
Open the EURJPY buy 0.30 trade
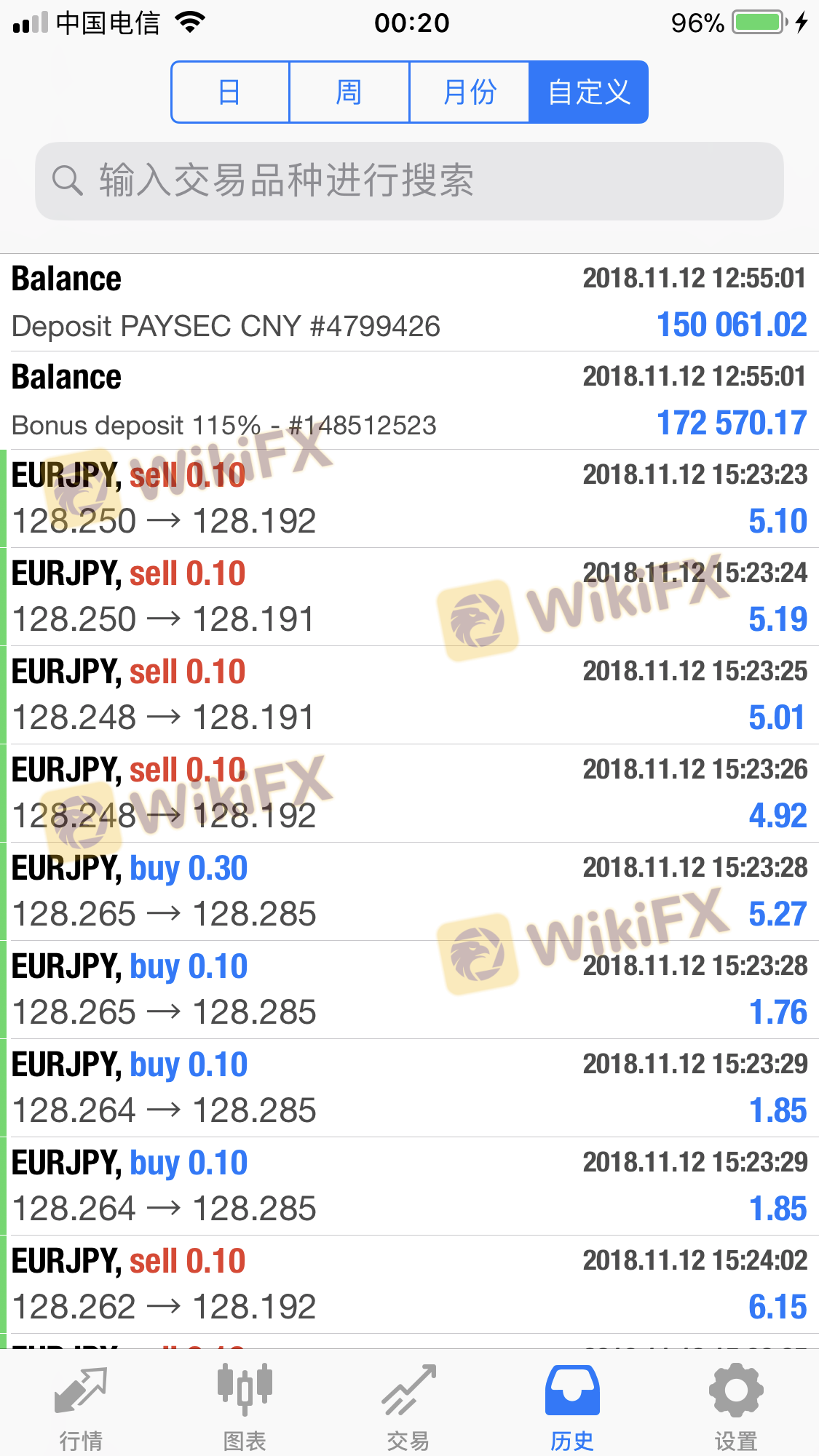(x=409, y=891)
